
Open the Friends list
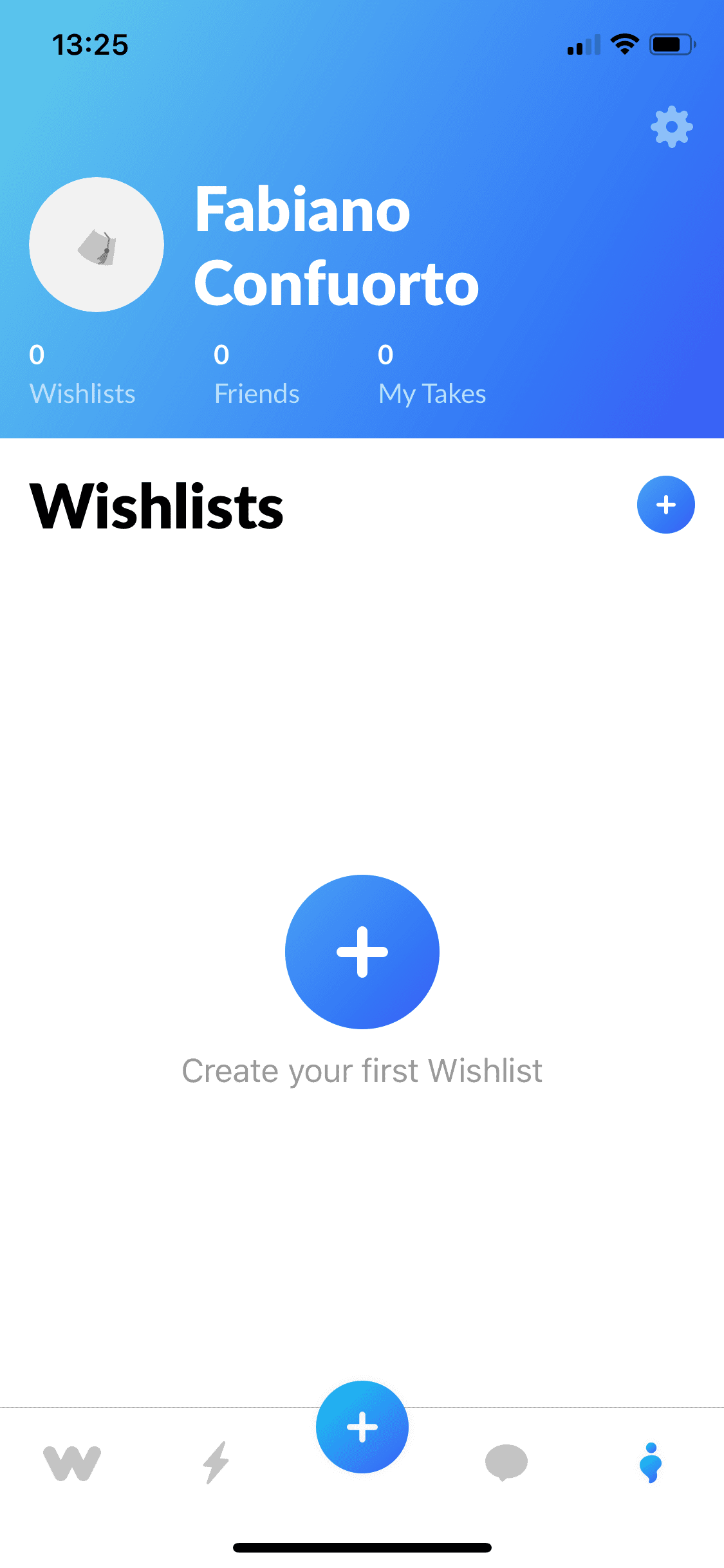pyautogui.click(x=257, y=375)
